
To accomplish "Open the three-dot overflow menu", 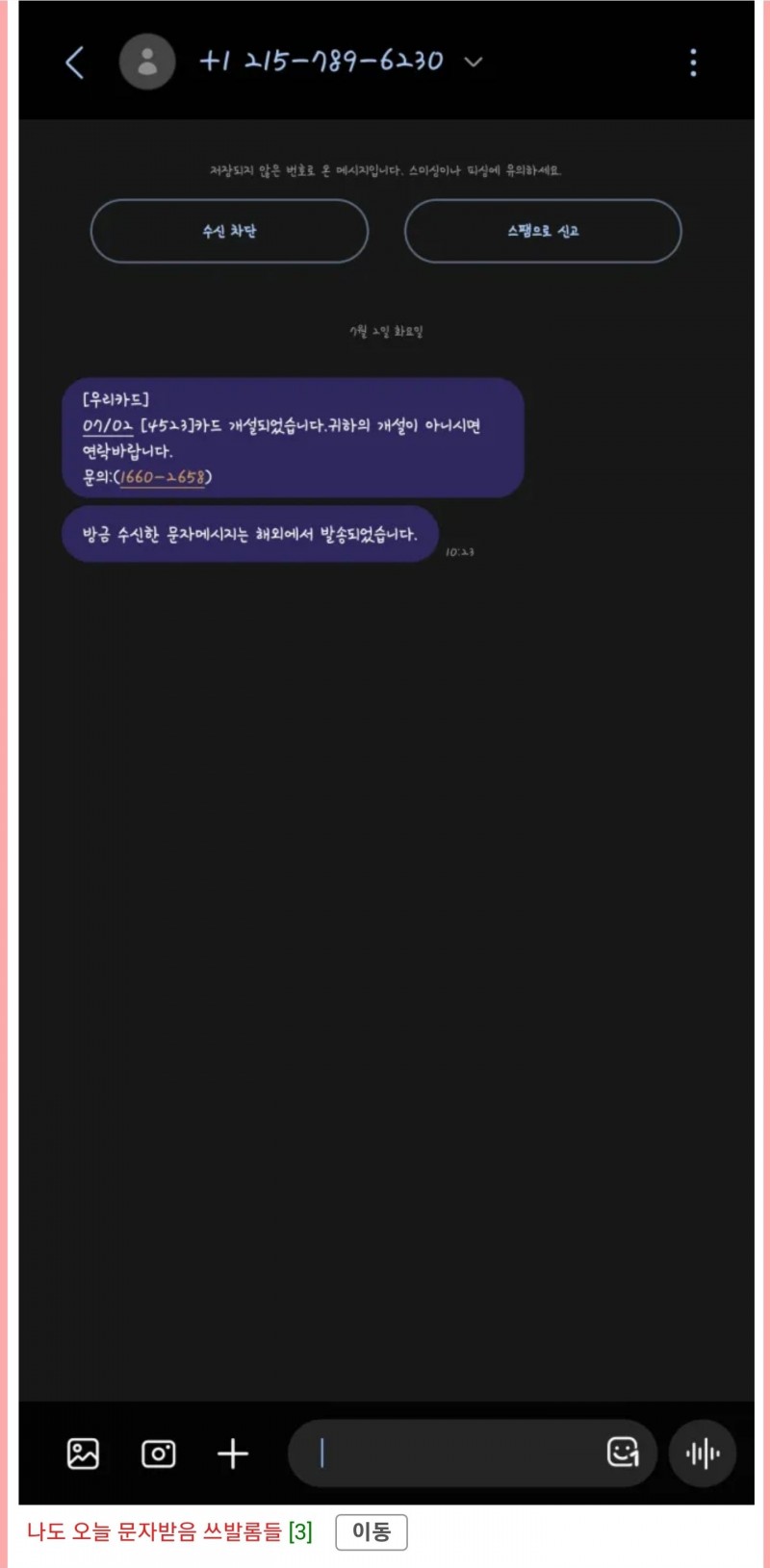I will click(693, 63).
